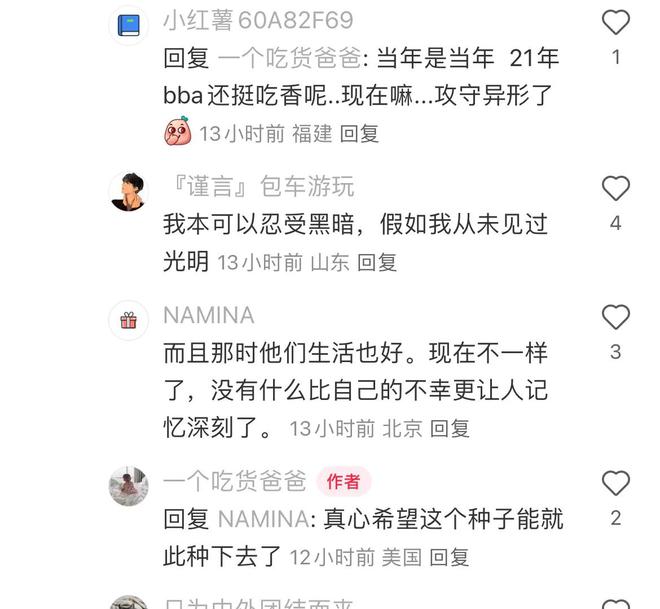The height and width of the screenshot is (609, 660).
Task: Like the author 一个吃货爸爸's reply
Action: (616, 484)
